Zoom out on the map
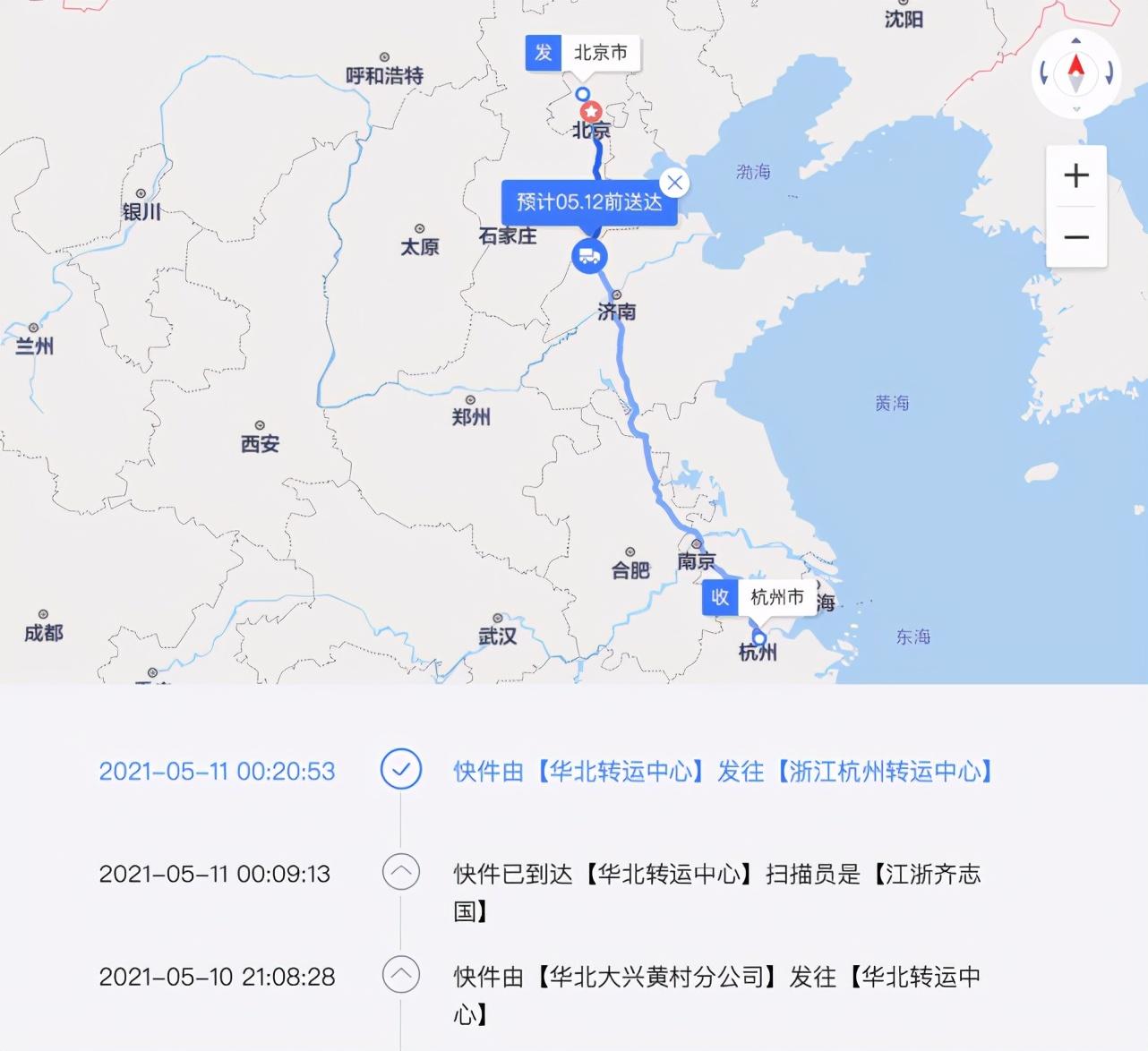Image resolution: width=1148 pixels, height=1051 pixels. click(1075, 237)
